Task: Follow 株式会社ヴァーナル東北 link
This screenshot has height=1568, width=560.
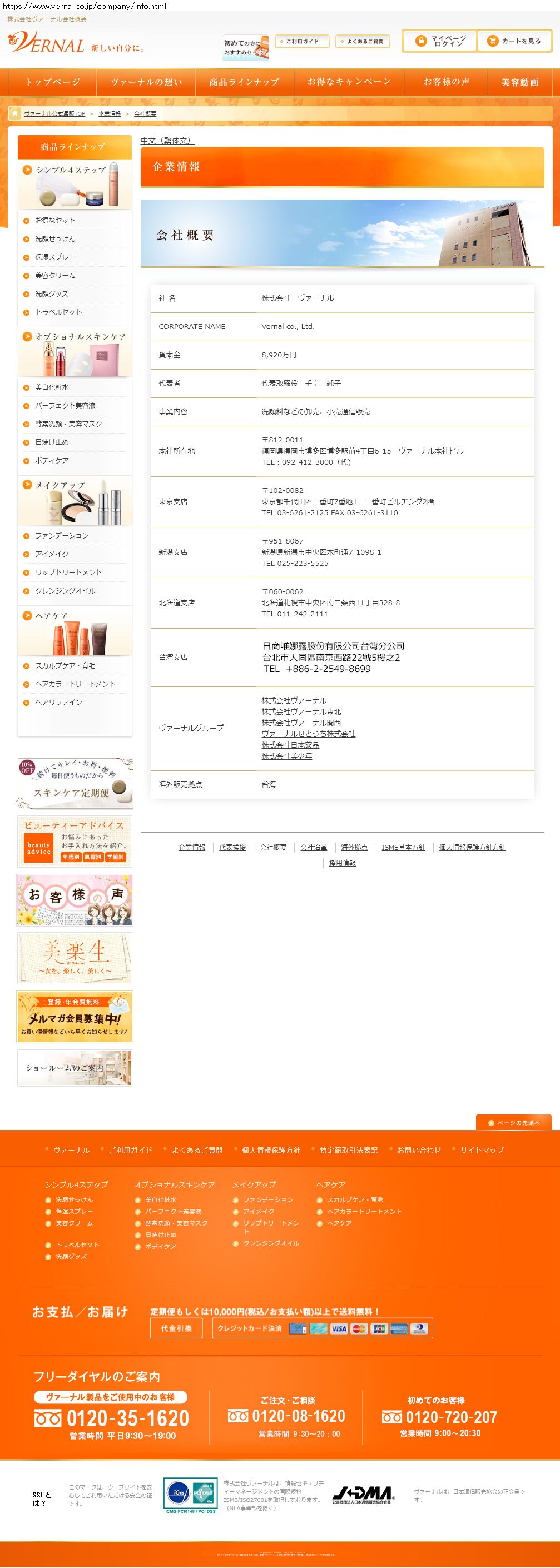Action: pyautogui.click(x=301, y=711)
